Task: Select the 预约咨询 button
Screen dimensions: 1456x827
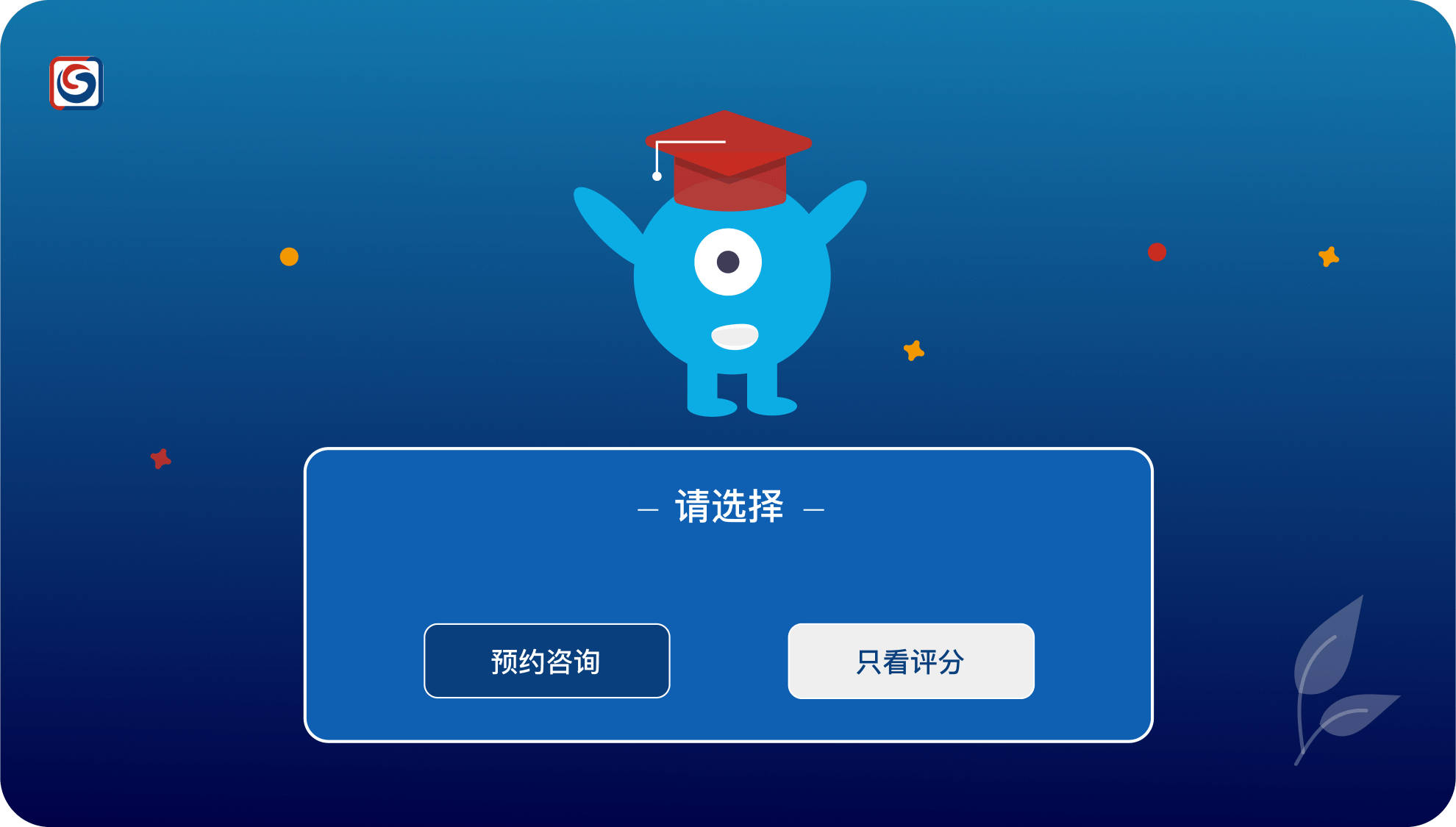Action: point(546,661)
